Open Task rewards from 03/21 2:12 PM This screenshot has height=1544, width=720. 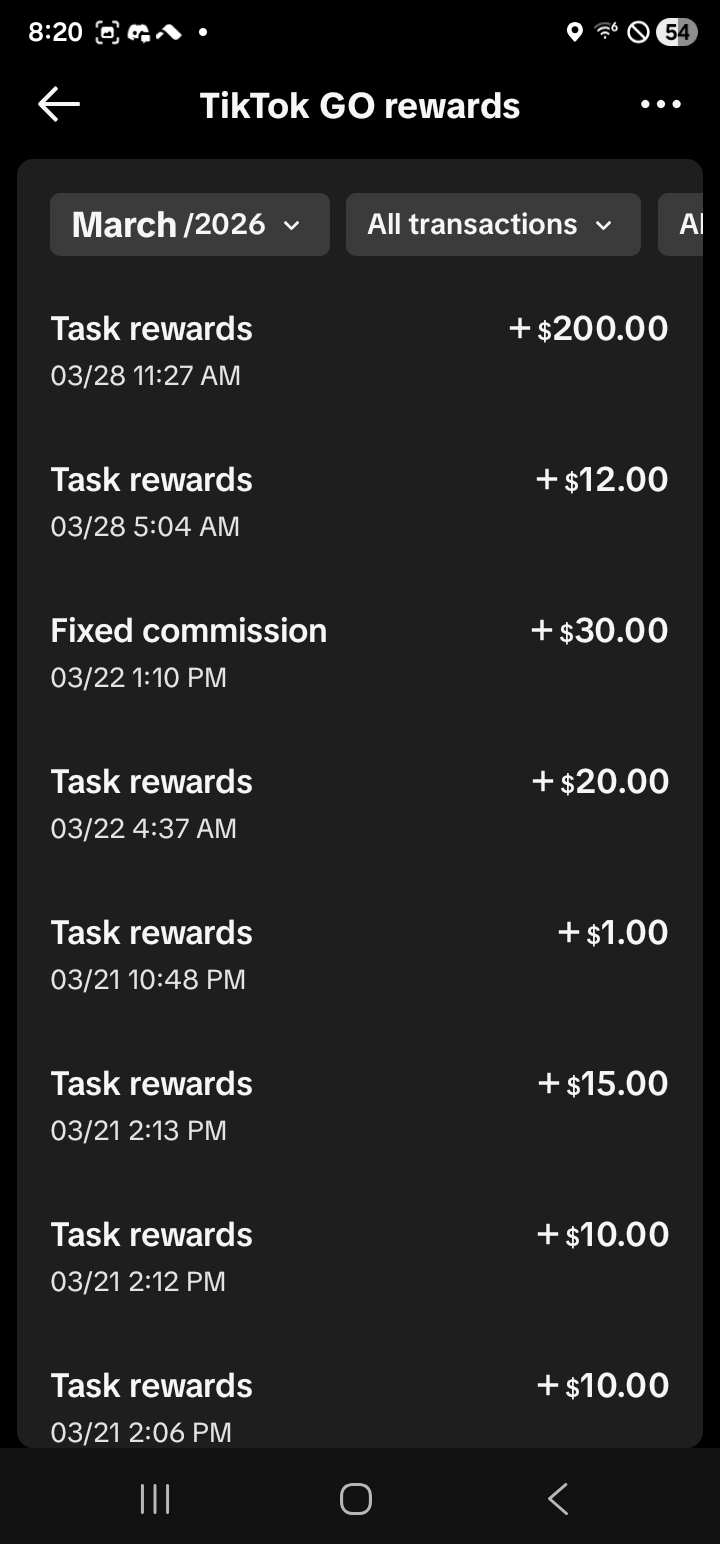coord(360,1257)
